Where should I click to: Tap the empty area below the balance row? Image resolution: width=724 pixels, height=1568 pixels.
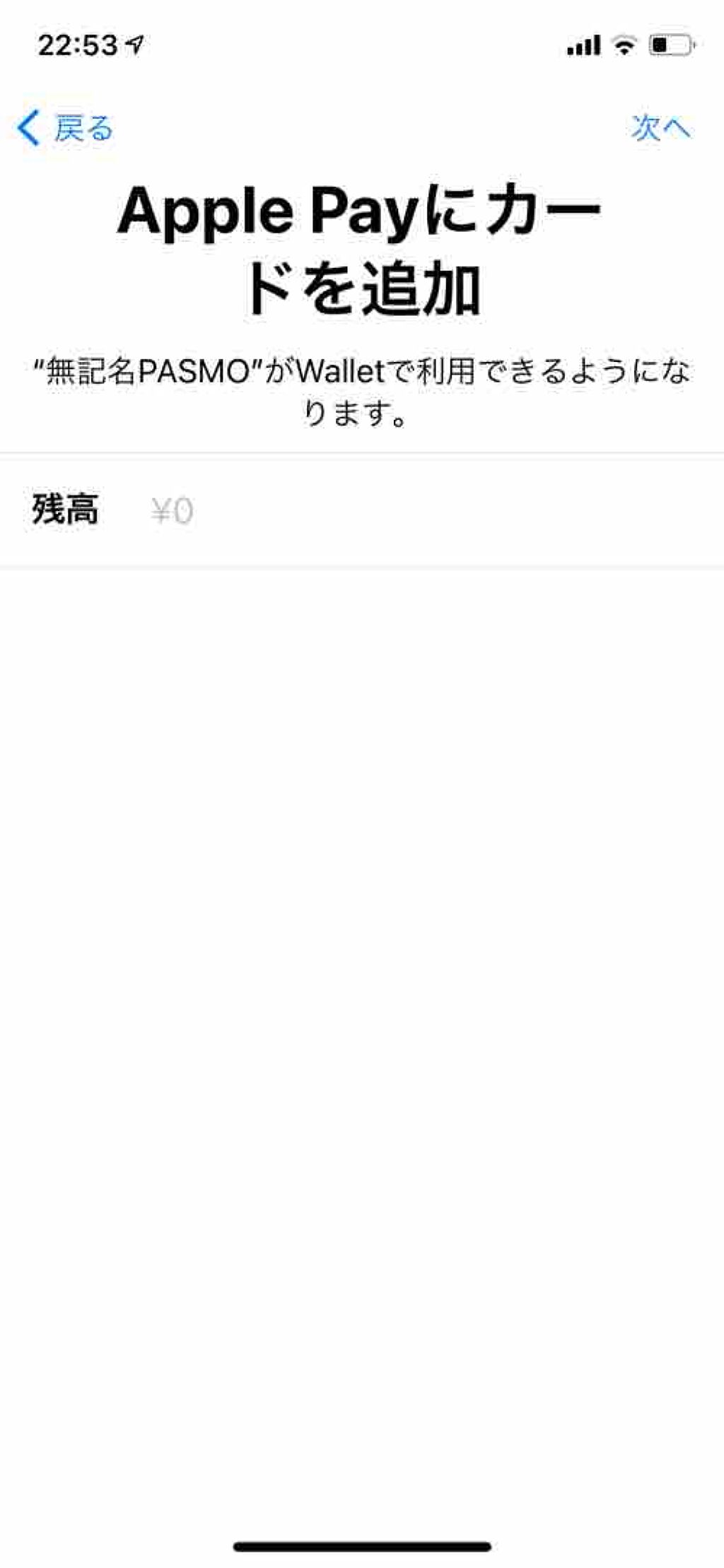(362, 919)
